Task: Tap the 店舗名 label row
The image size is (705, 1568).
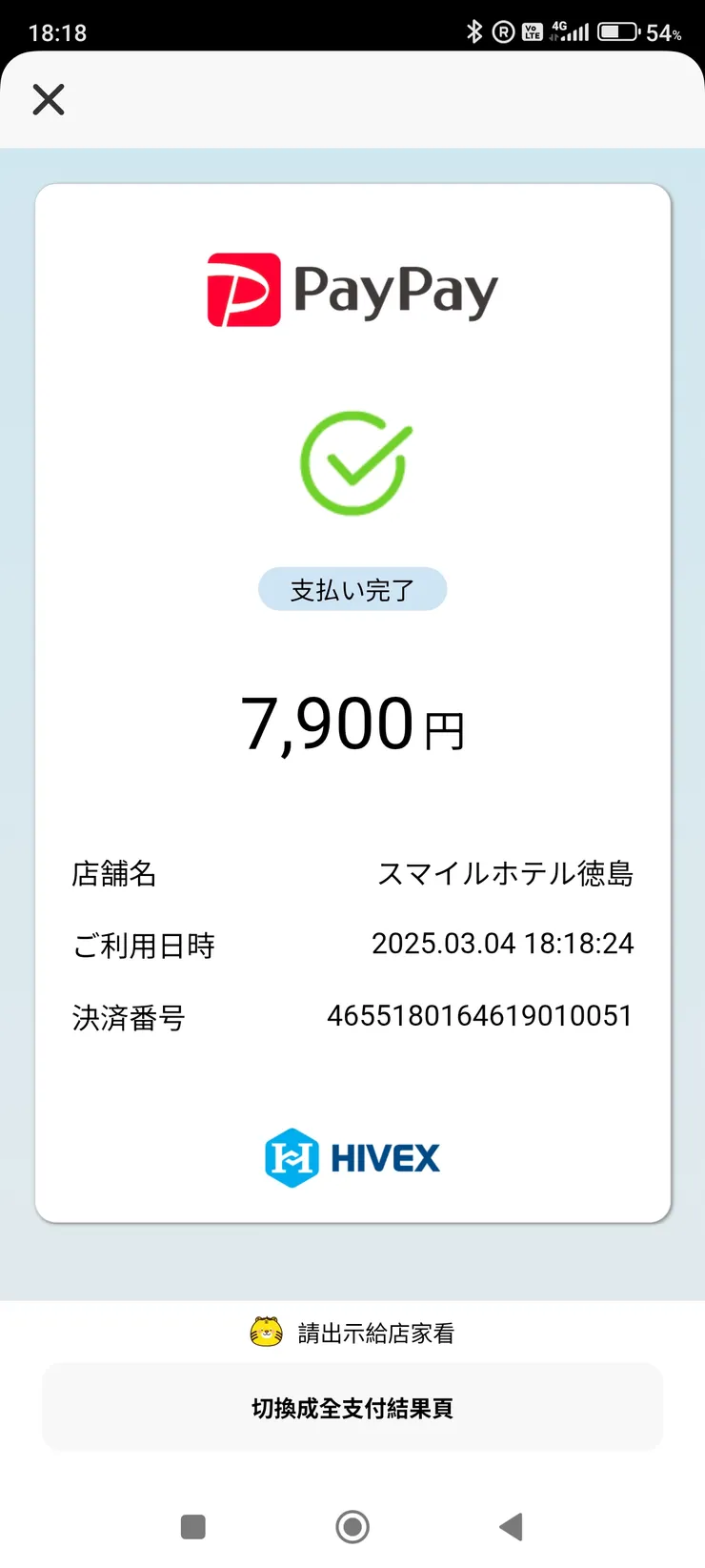Action: point(114,874)
